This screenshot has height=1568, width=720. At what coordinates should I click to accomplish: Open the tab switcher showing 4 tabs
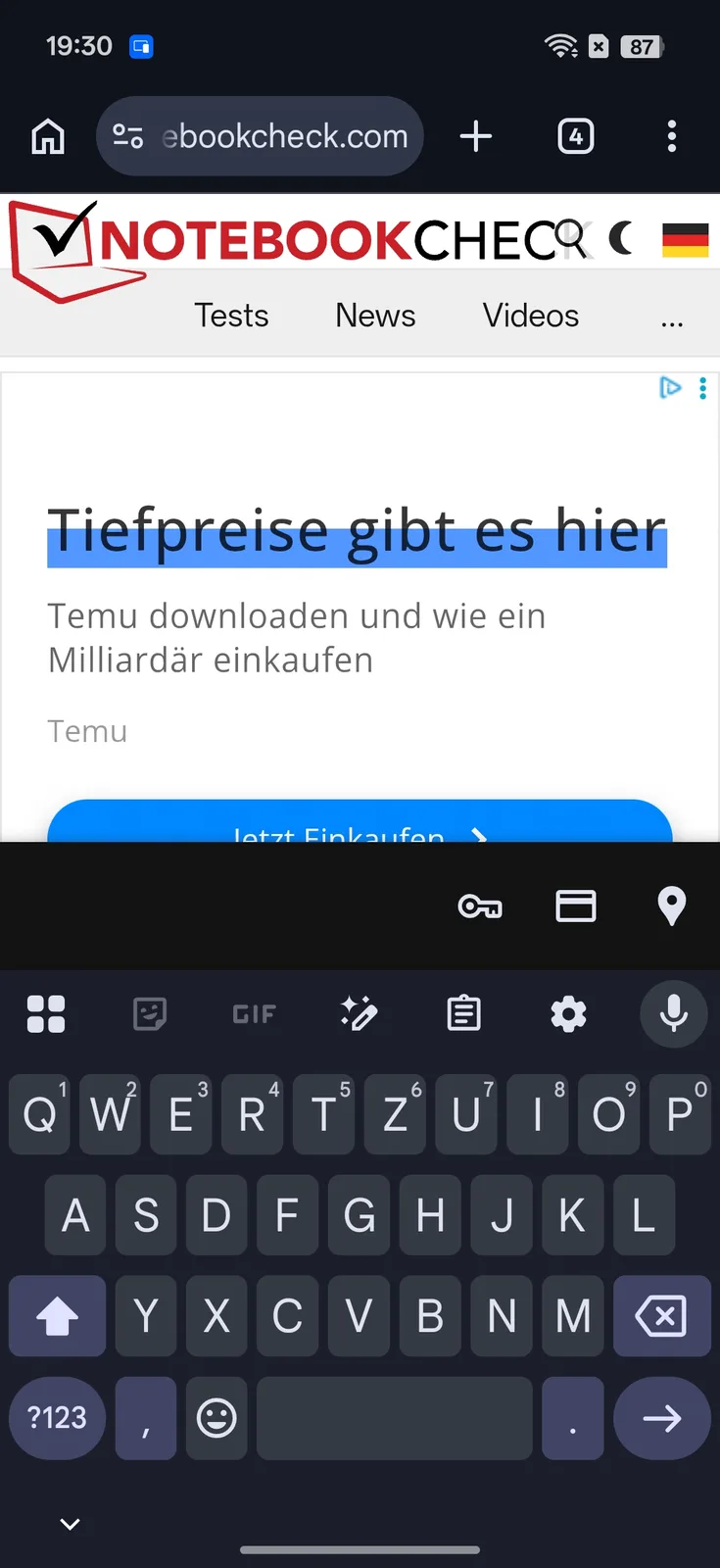pyautogui.click(x=576, y=136)
